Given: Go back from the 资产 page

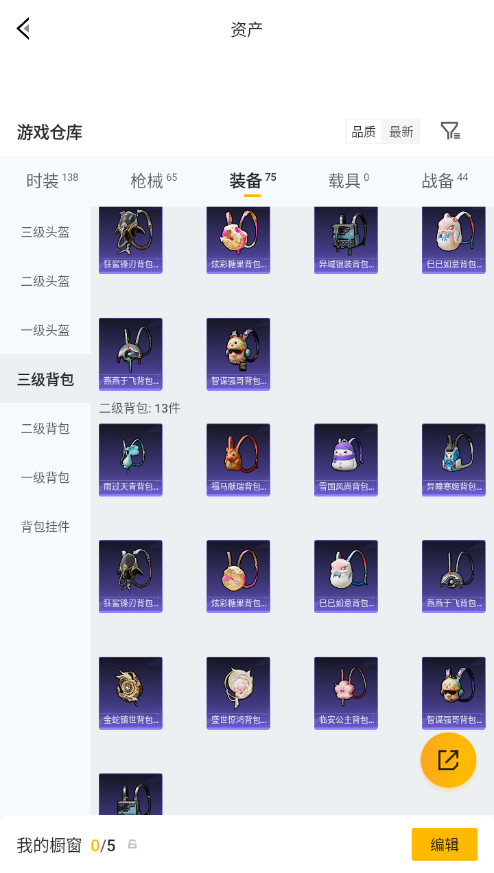Looking at the screenshot, I should pos(23,28).
